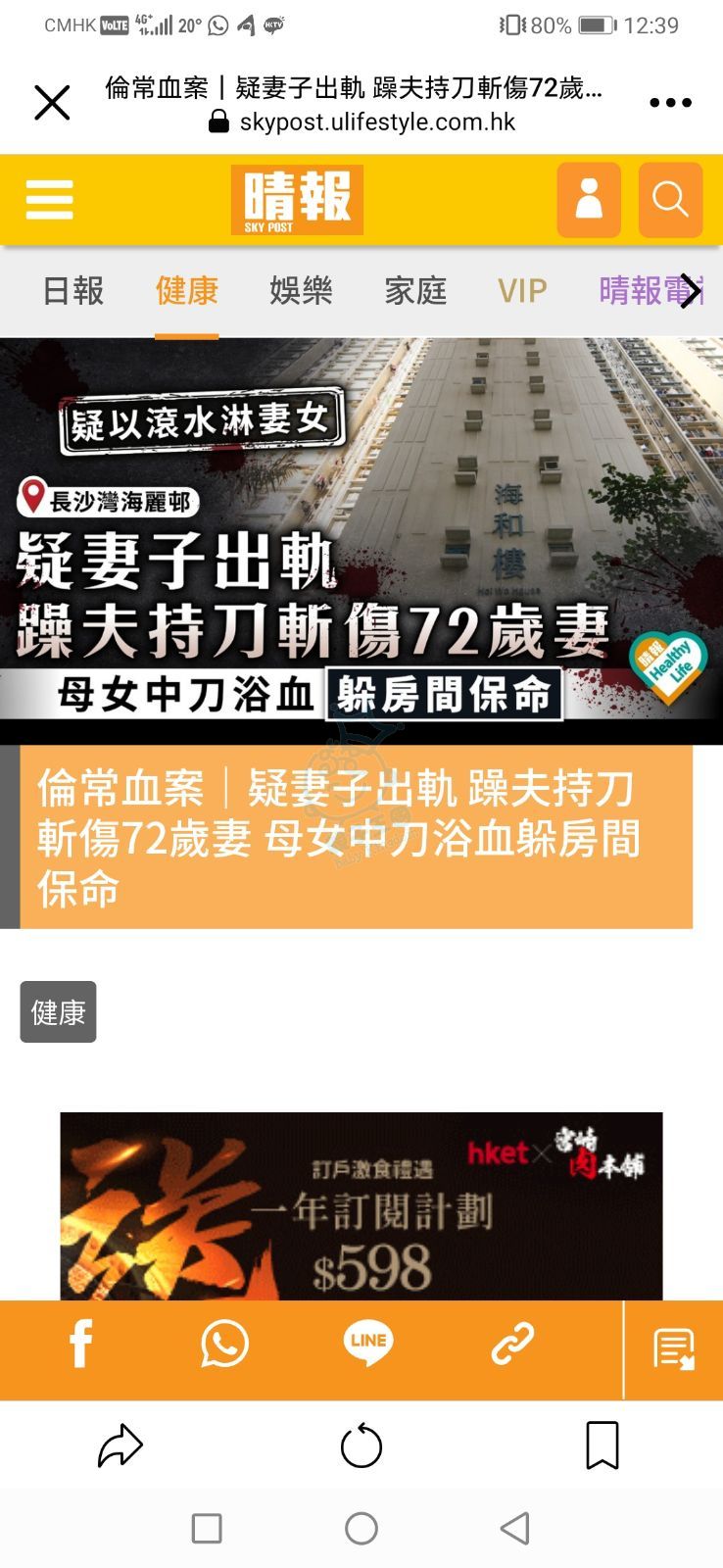Open the Sky Post search
723x1568 pixels.
tap(670, 200)
